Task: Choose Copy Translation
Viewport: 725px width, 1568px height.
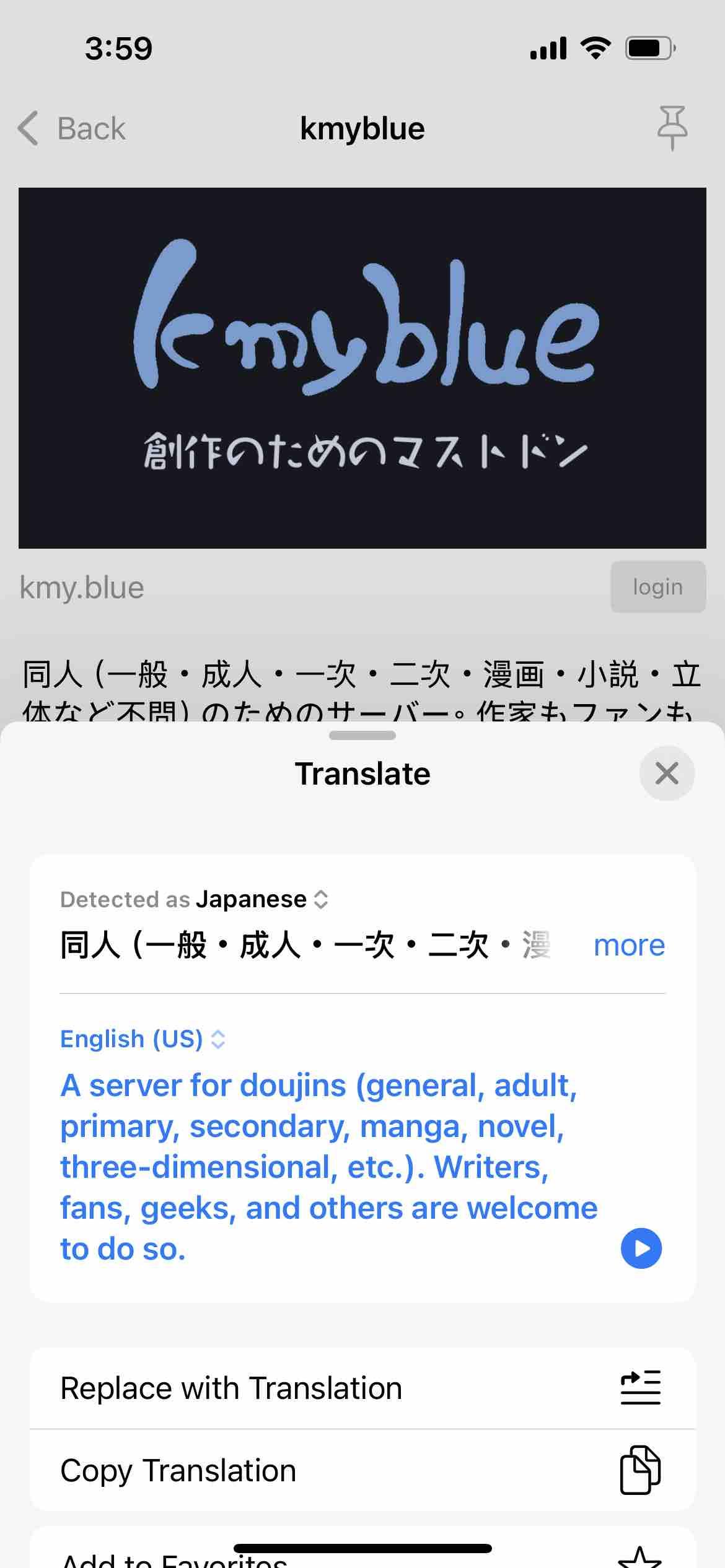Action: coord(362,1470)
